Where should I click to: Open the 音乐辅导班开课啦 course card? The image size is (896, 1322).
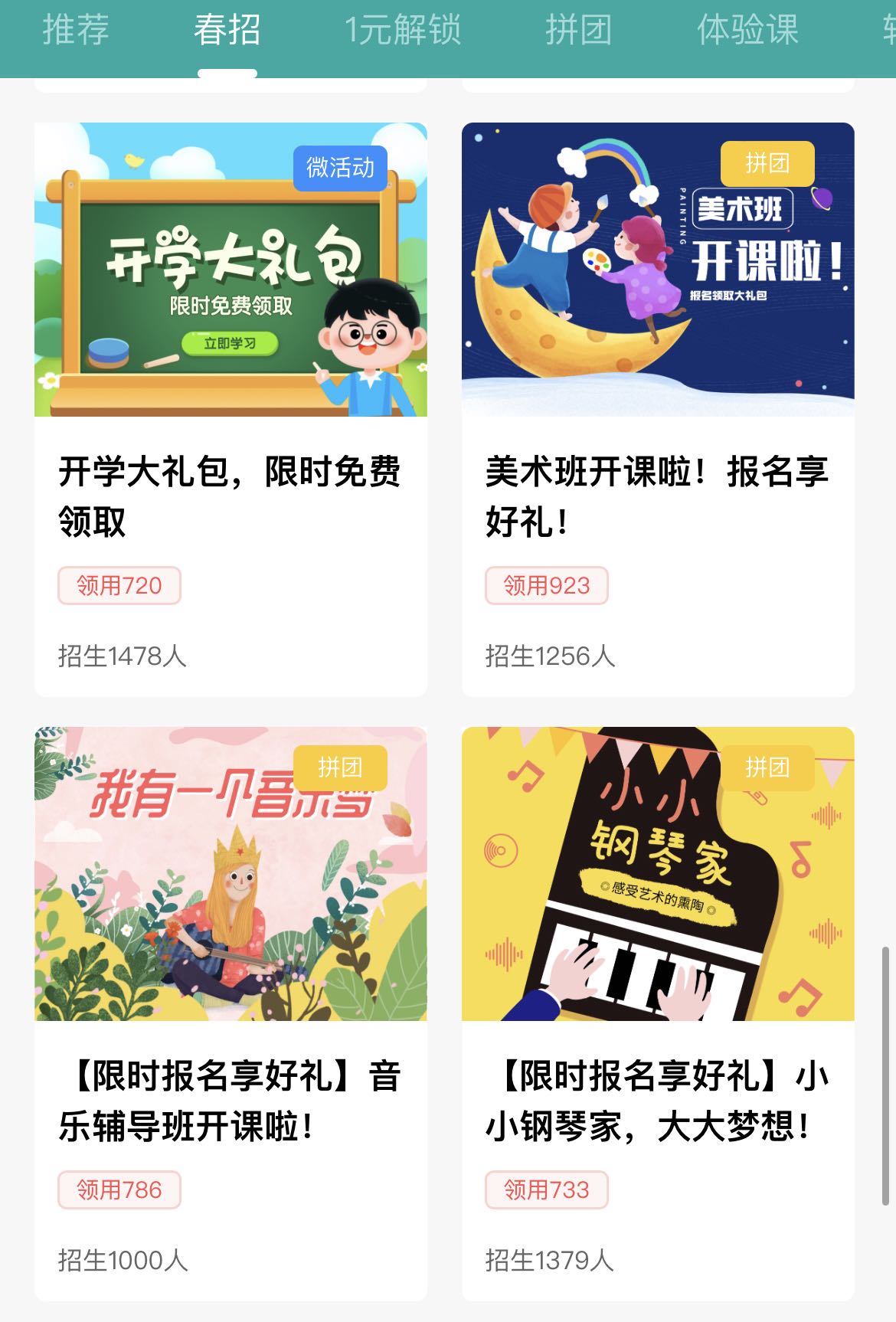pyautogui.click(x=231, y=1013)
